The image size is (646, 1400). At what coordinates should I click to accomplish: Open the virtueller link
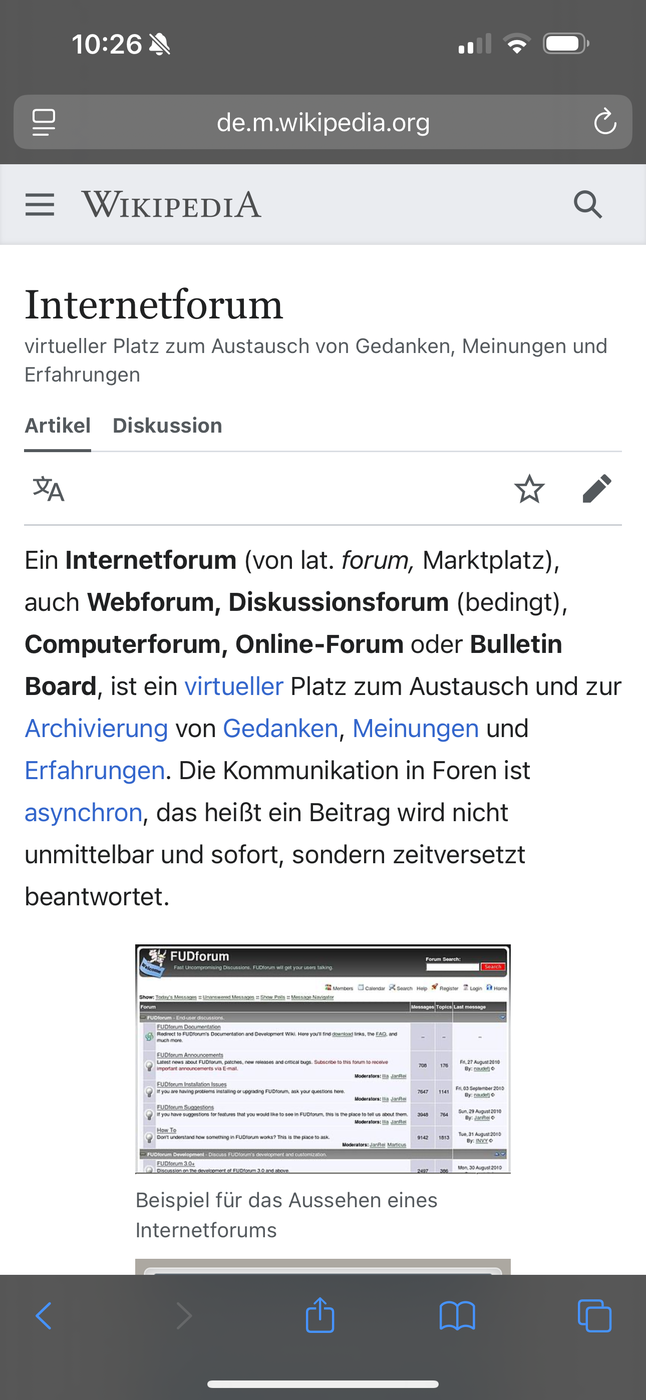point(234,687)
